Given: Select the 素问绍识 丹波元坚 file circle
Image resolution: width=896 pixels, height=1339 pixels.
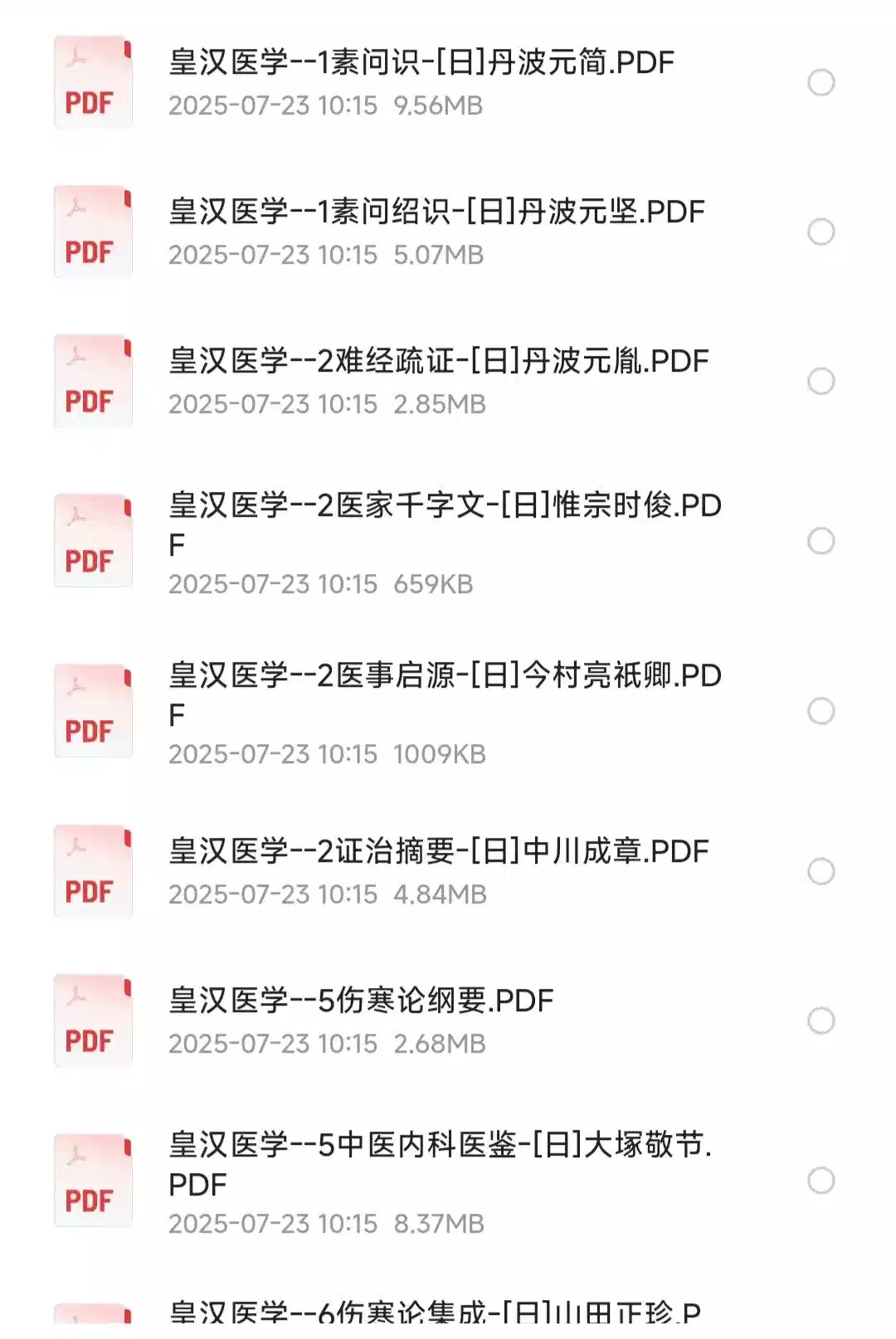Looking at the screenshot, I should point(821,231).
